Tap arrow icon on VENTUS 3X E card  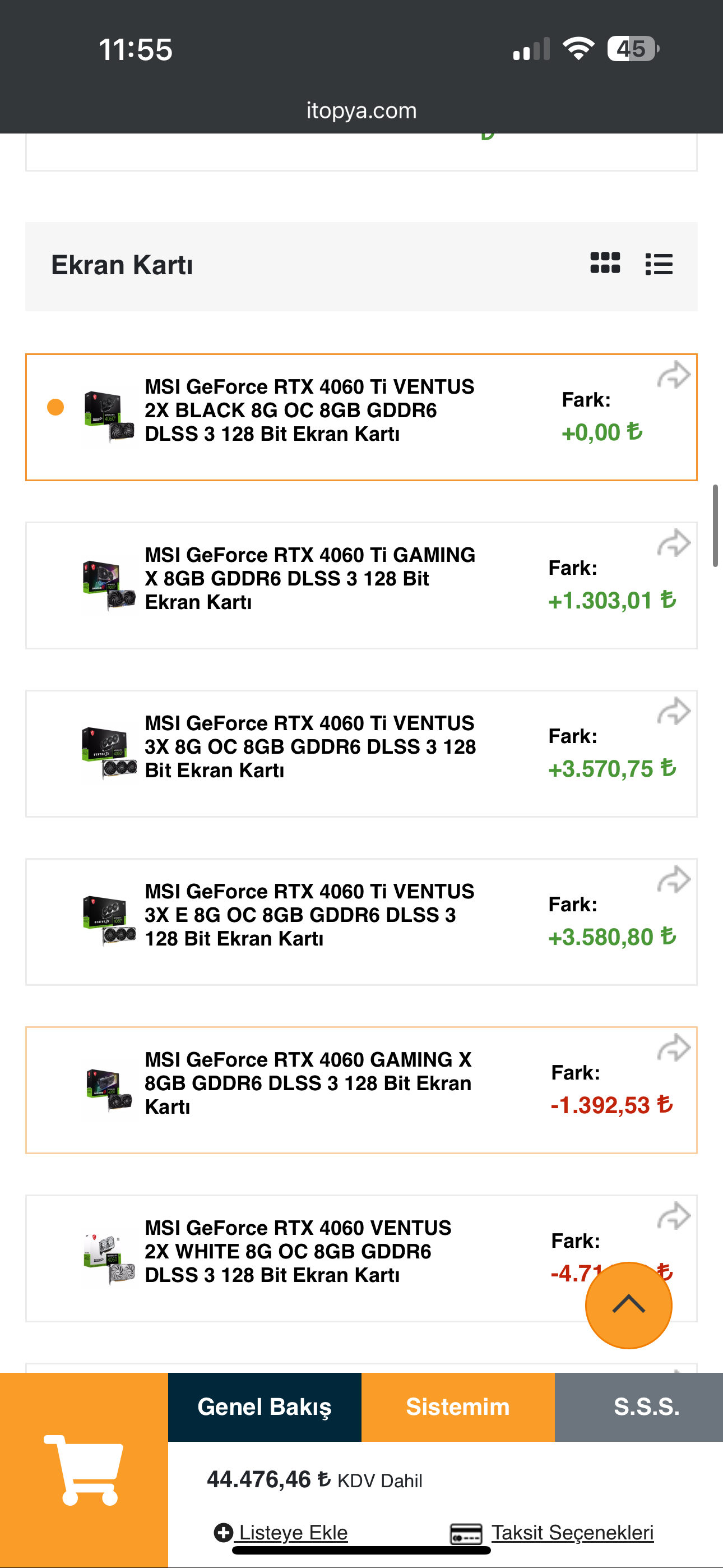(674, 879)
